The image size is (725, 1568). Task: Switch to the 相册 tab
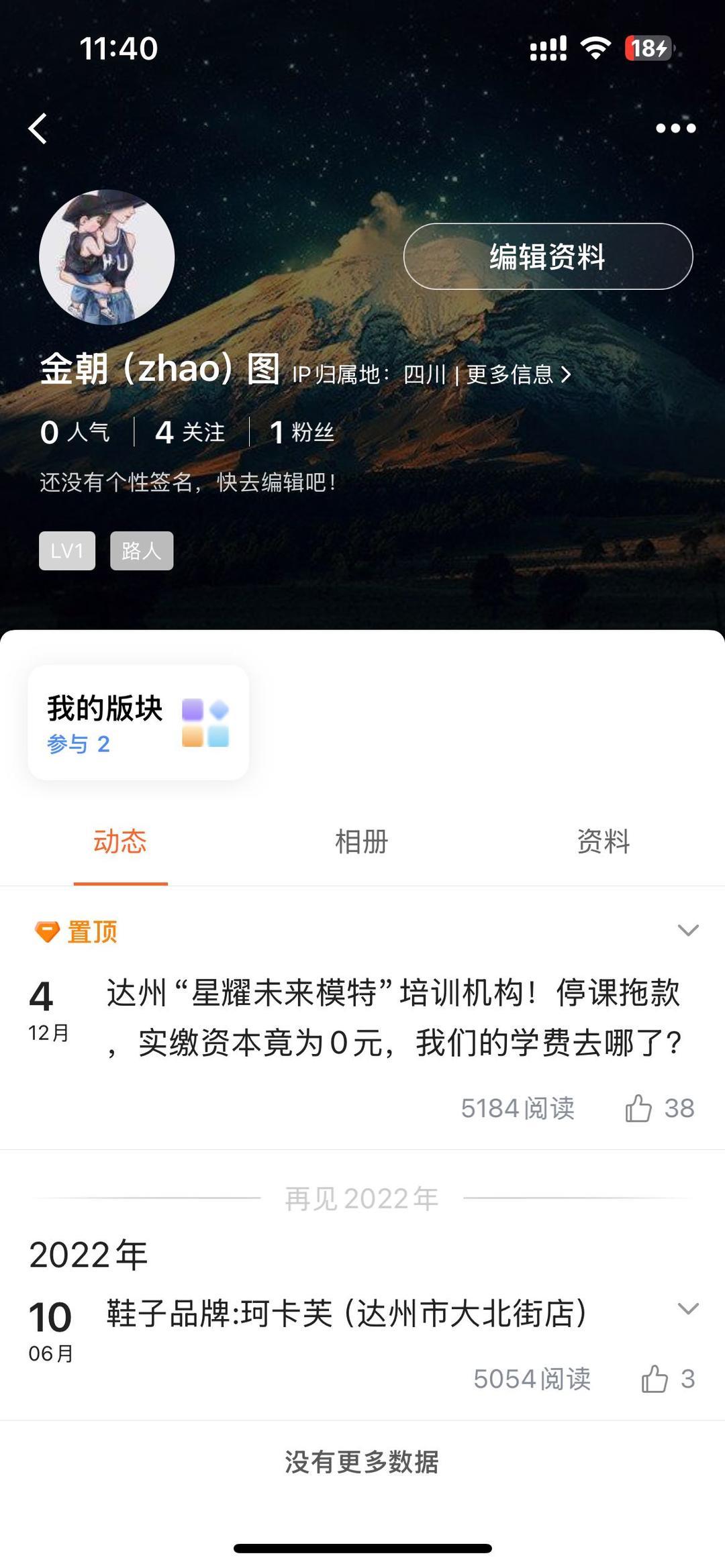362,841
